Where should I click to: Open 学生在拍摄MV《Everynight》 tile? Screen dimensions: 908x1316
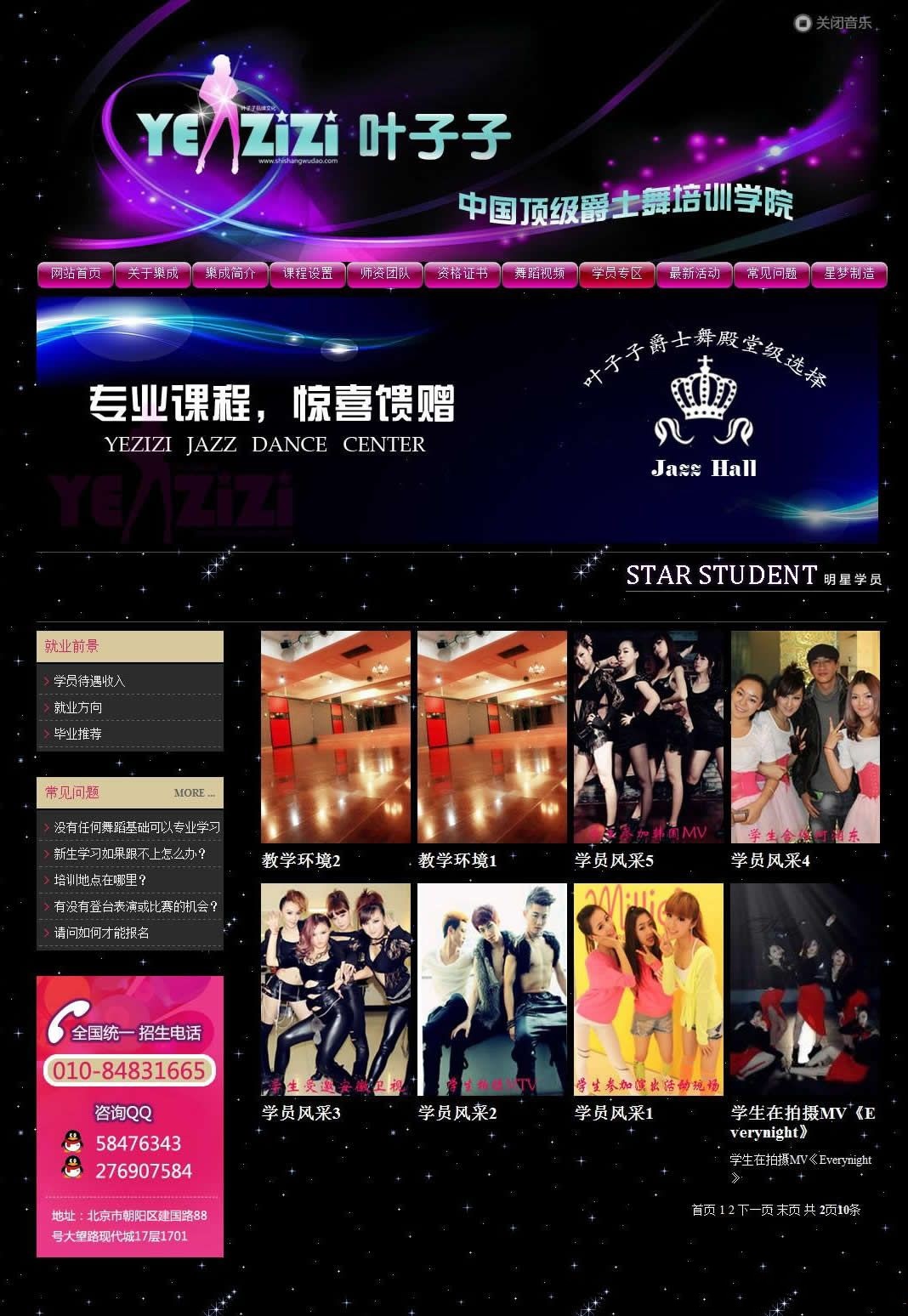coord(804,989)
